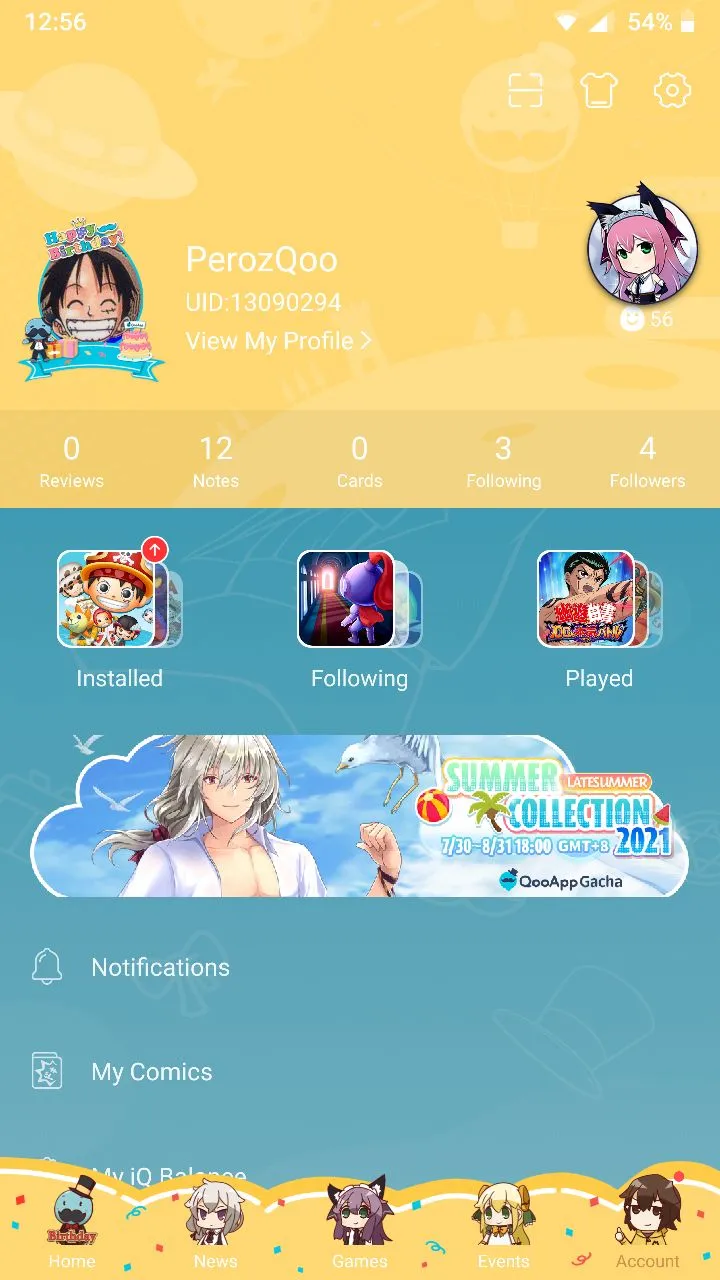The width and height of the screenshot is (720, 1280).
Task: Open the QR scan icon
Action: (525, 91)
